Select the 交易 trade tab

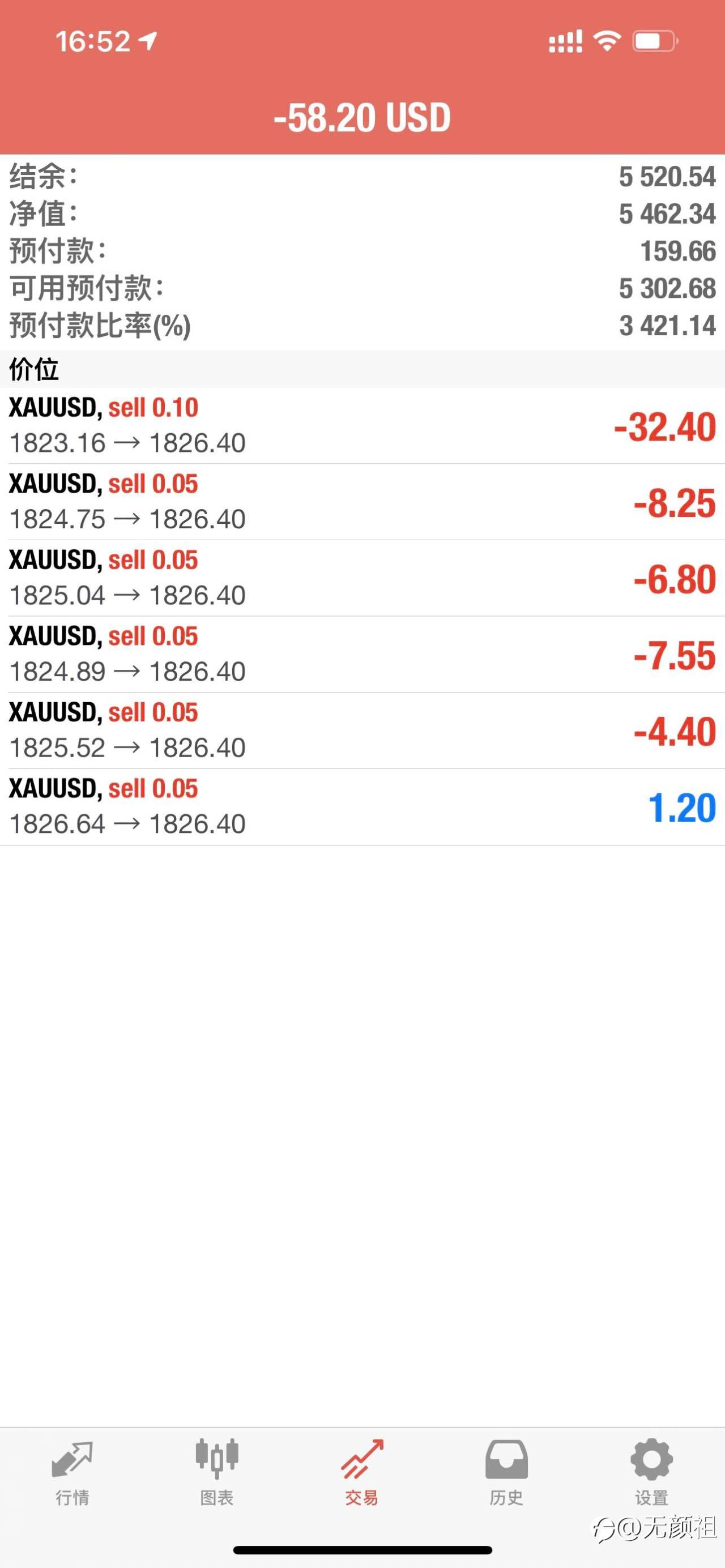(362, 1473)
